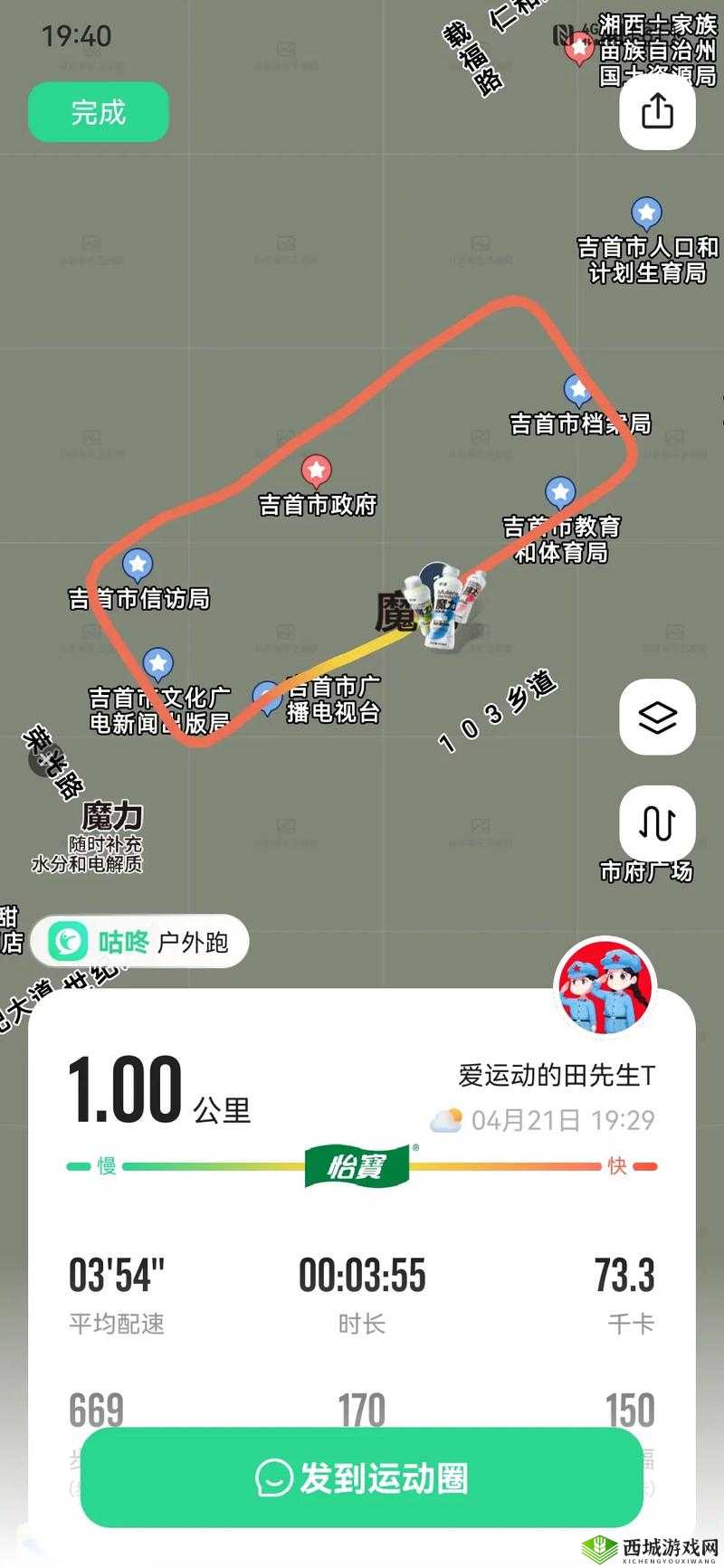Tap the 咕咚户外跑 app badge
Screen dimensions: 724x1568
[136, 941]
